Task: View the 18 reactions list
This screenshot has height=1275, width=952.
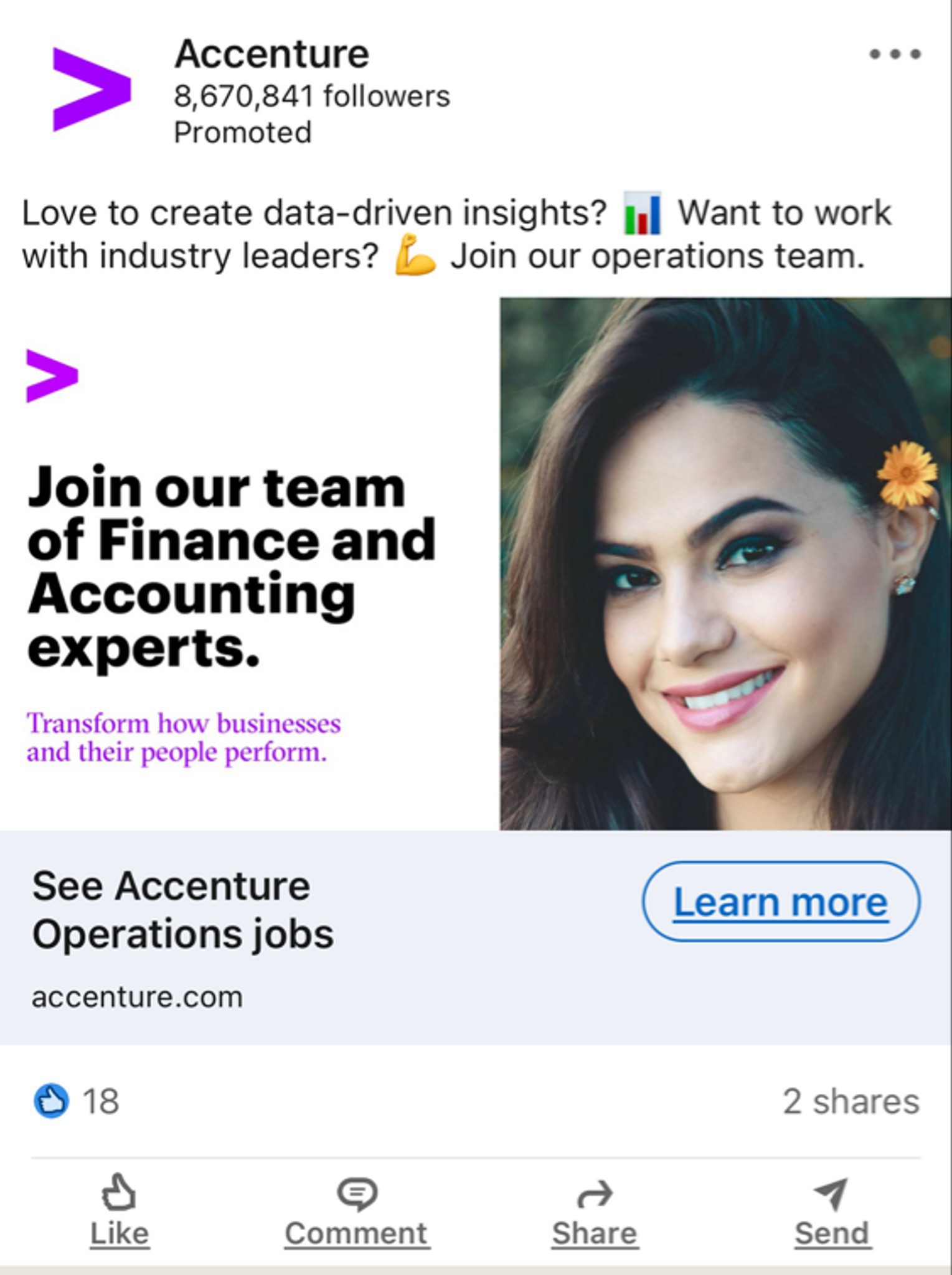Action: (x=77, y=1101)
